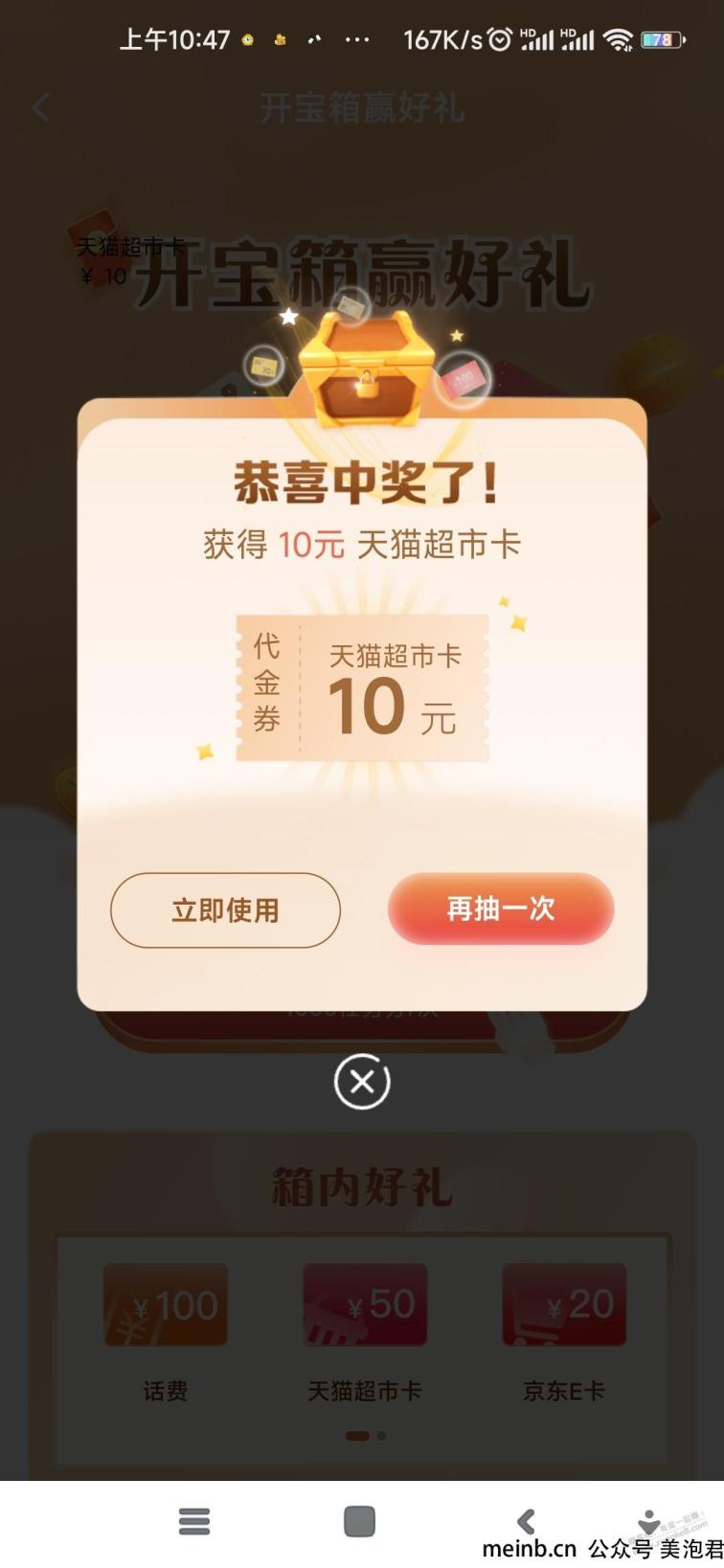This screenshot has height=1568, width=724.
Task: Tap the system back button
Action: tap(525, 1521)
